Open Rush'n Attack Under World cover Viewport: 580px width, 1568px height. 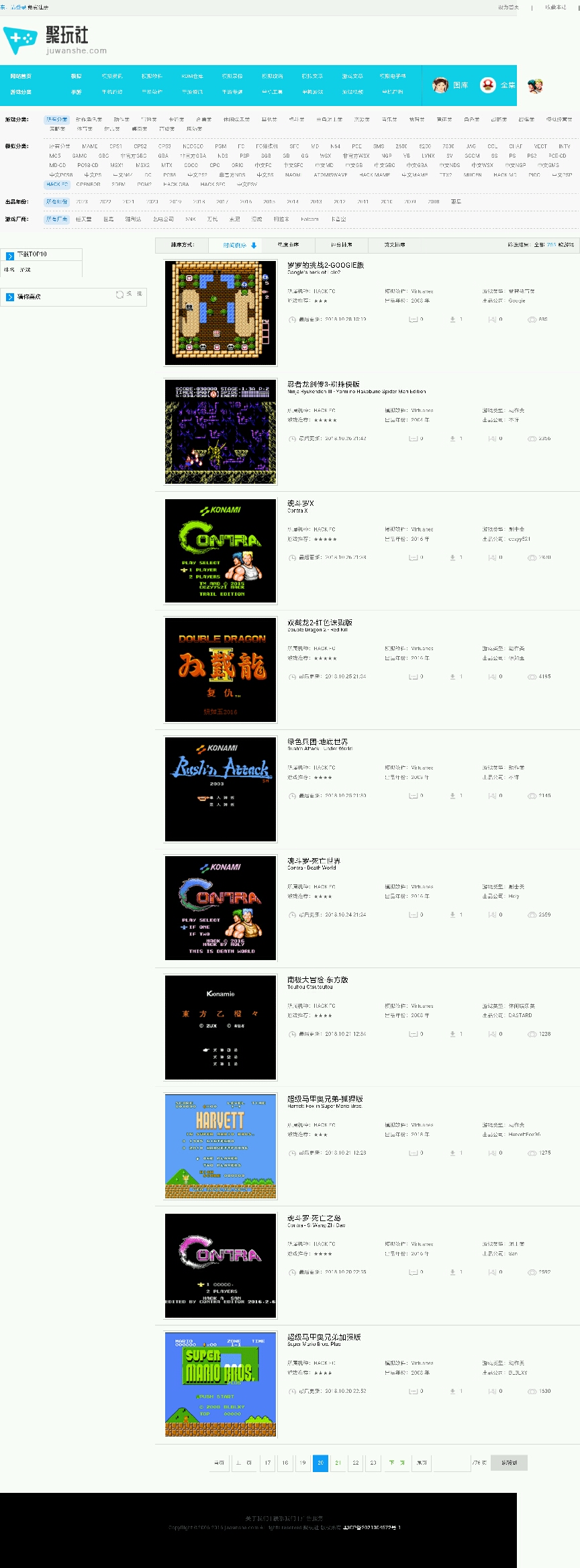[x=220, y=789]
